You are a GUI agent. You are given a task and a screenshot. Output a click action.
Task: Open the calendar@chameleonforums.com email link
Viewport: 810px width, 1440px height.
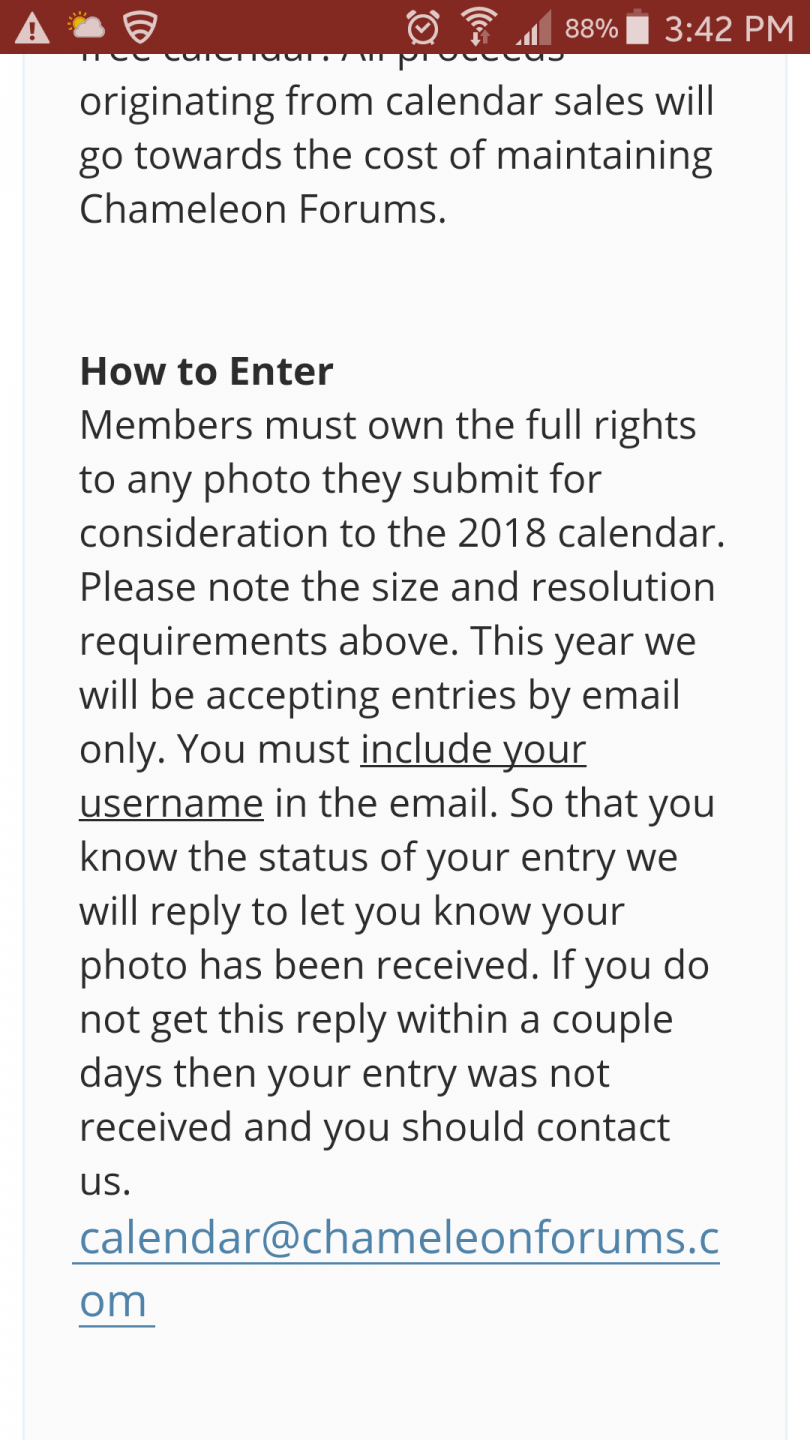(x=398, y=1239)
